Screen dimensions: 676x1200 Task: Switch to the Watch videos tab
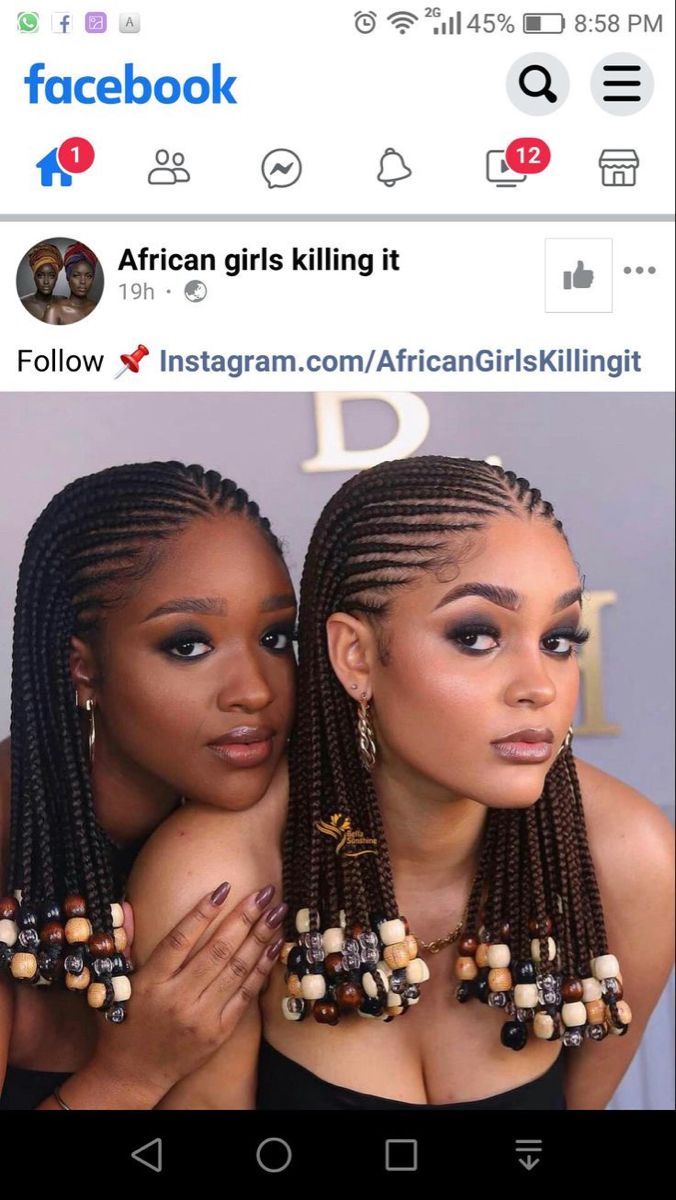click(x=507, y=168)
